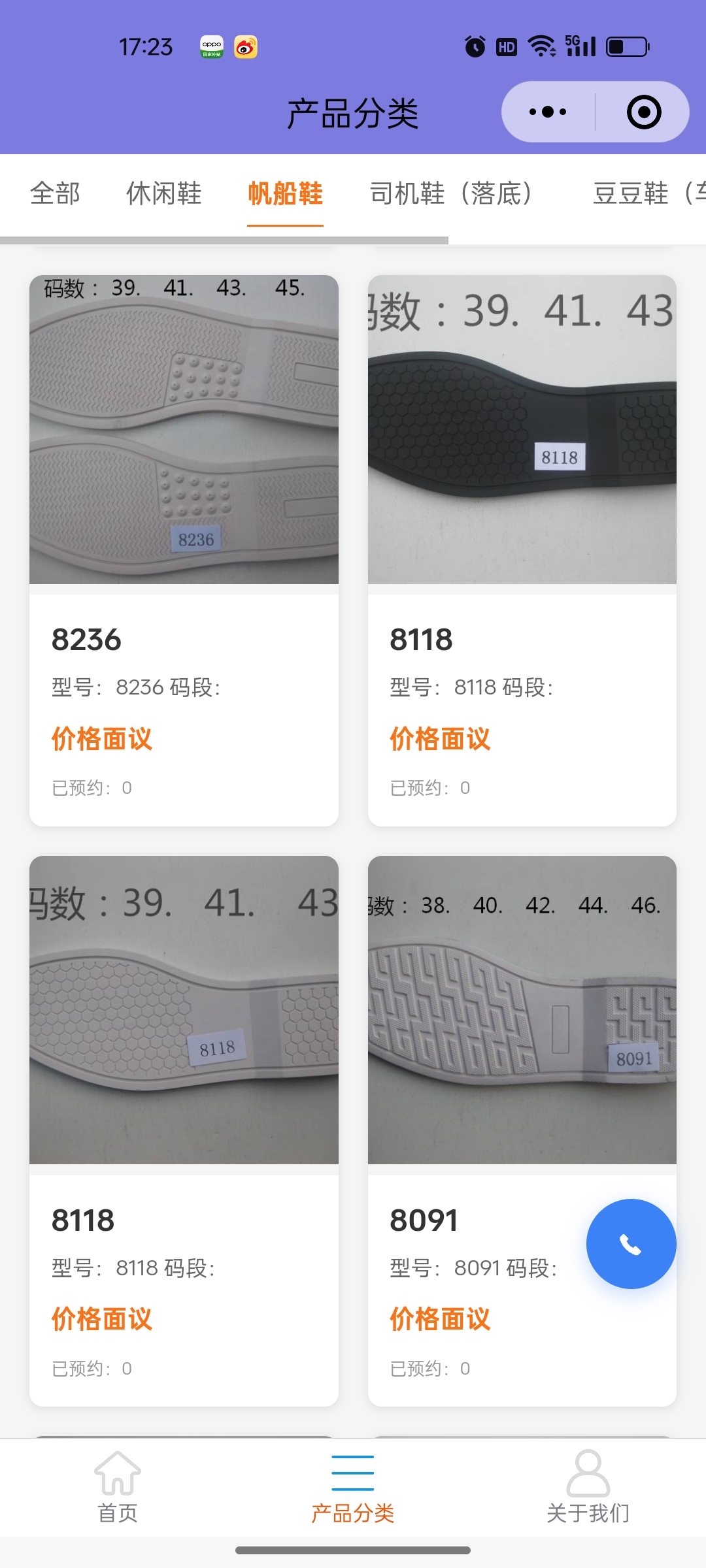Image resolution: width=706 pixels, height=1568 pixels.
Task: Select the 休闲鞋 category tab
Action: tap(163, 193)
